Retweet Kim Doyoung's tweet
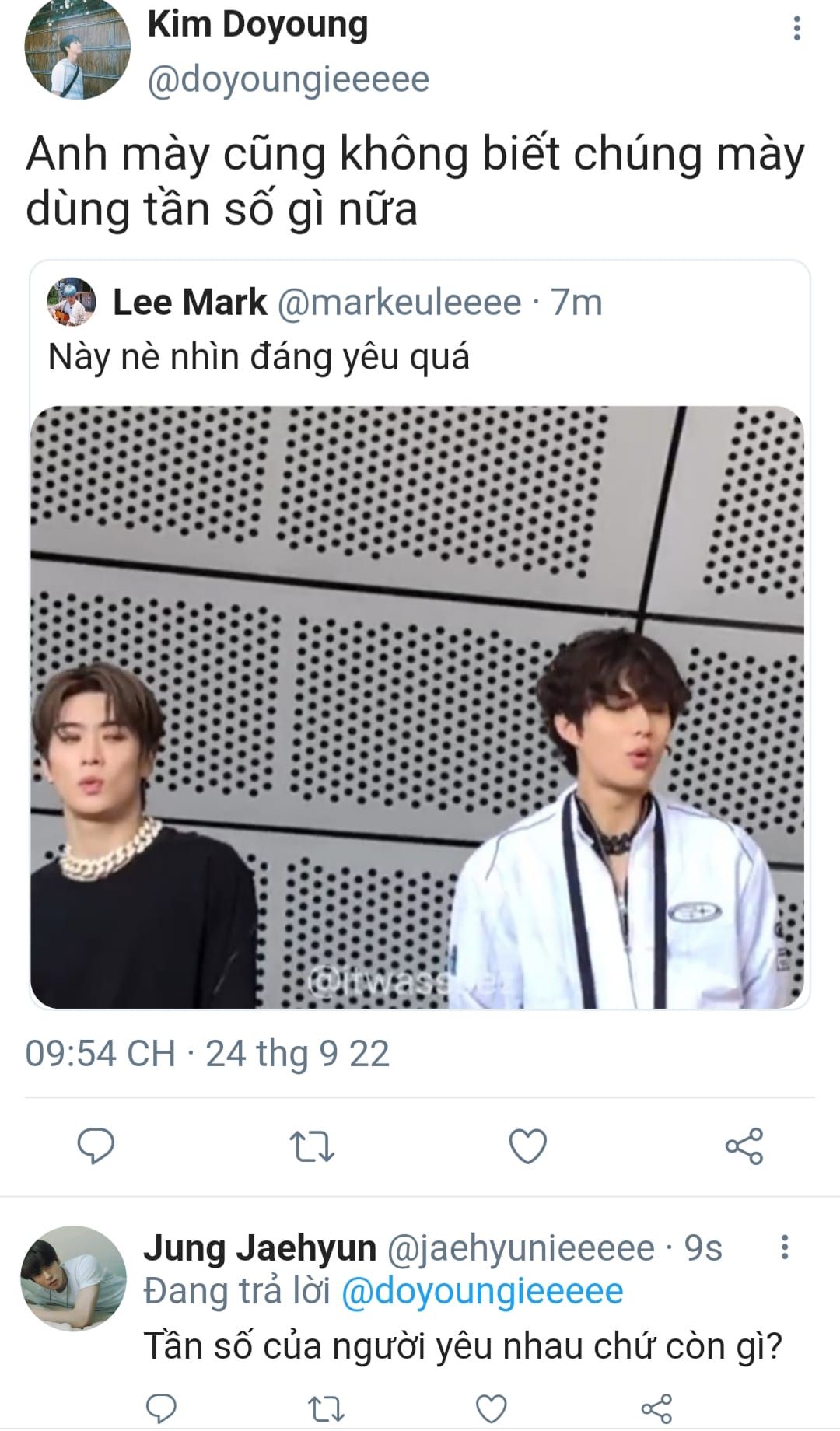 tap(312, 1146)
